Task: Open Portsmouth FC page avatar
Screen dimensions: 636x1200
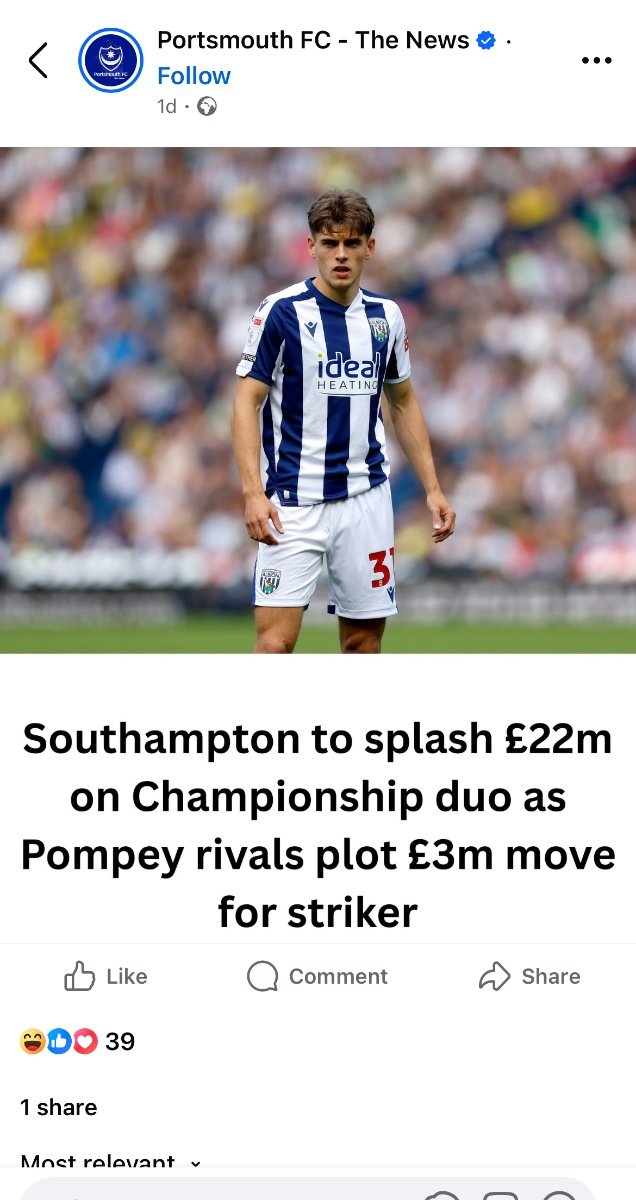Action: (x=111, y=60)
